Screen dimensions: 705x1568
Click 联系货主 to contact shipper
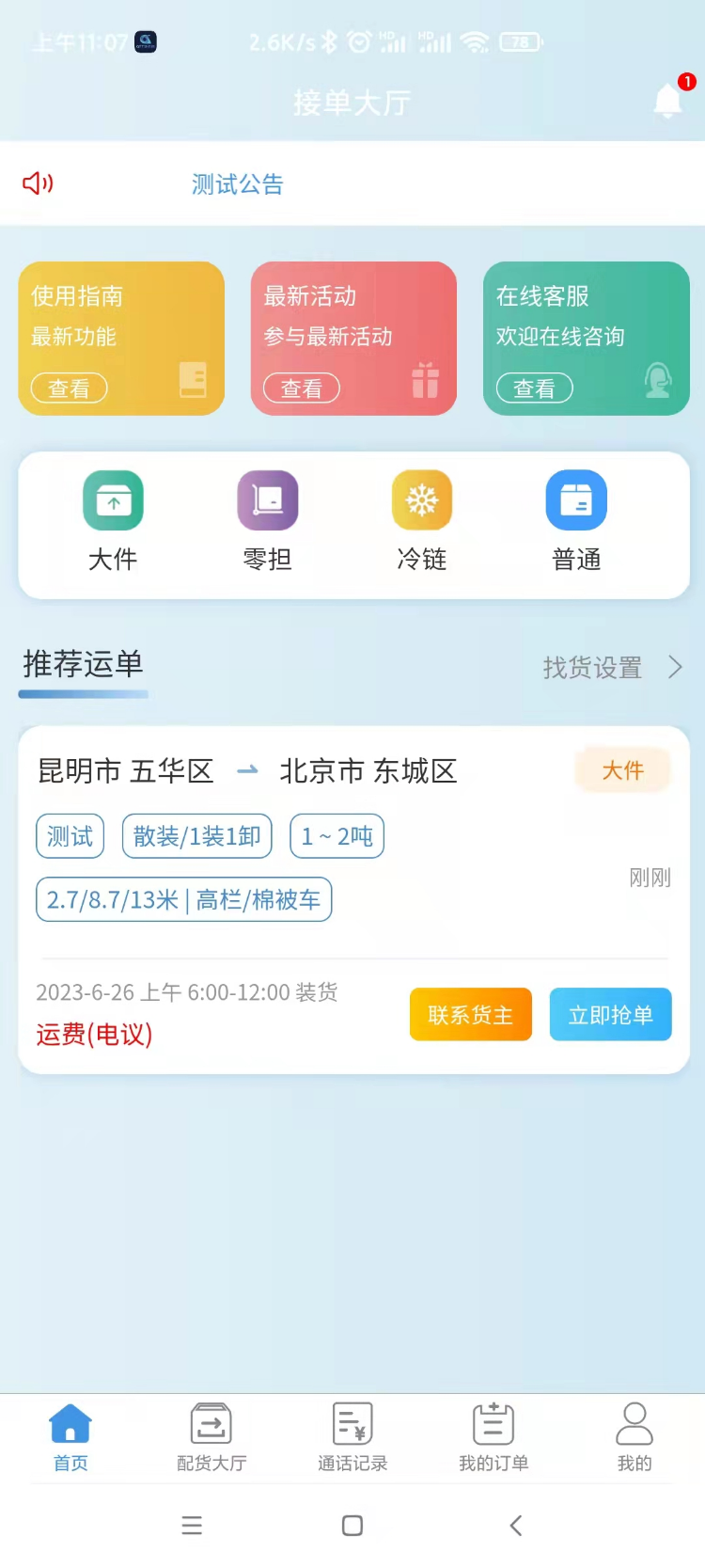470,1014
